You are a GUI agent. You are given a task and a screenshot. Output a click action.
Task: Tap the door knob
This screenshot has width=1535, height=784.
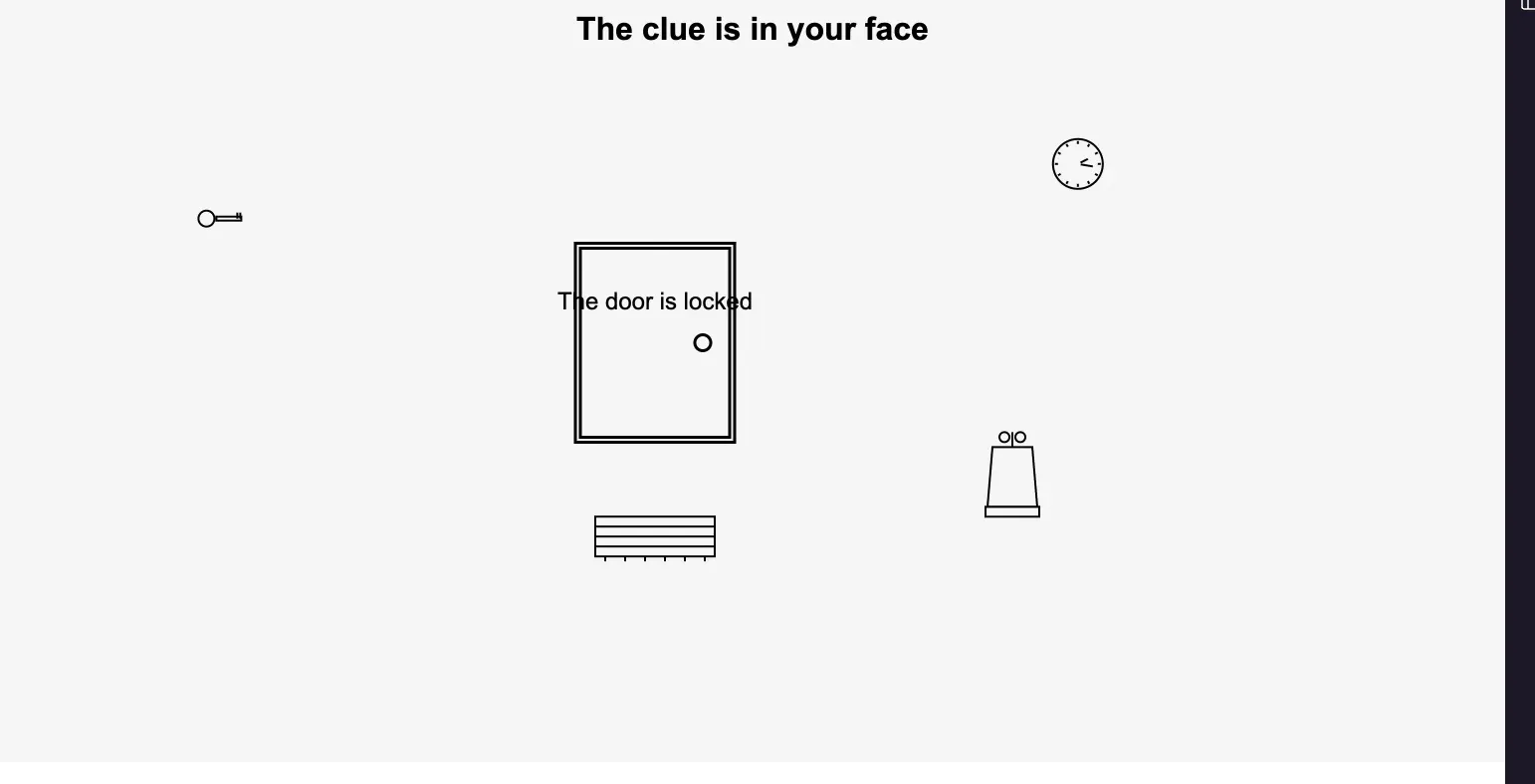point(703,343)
